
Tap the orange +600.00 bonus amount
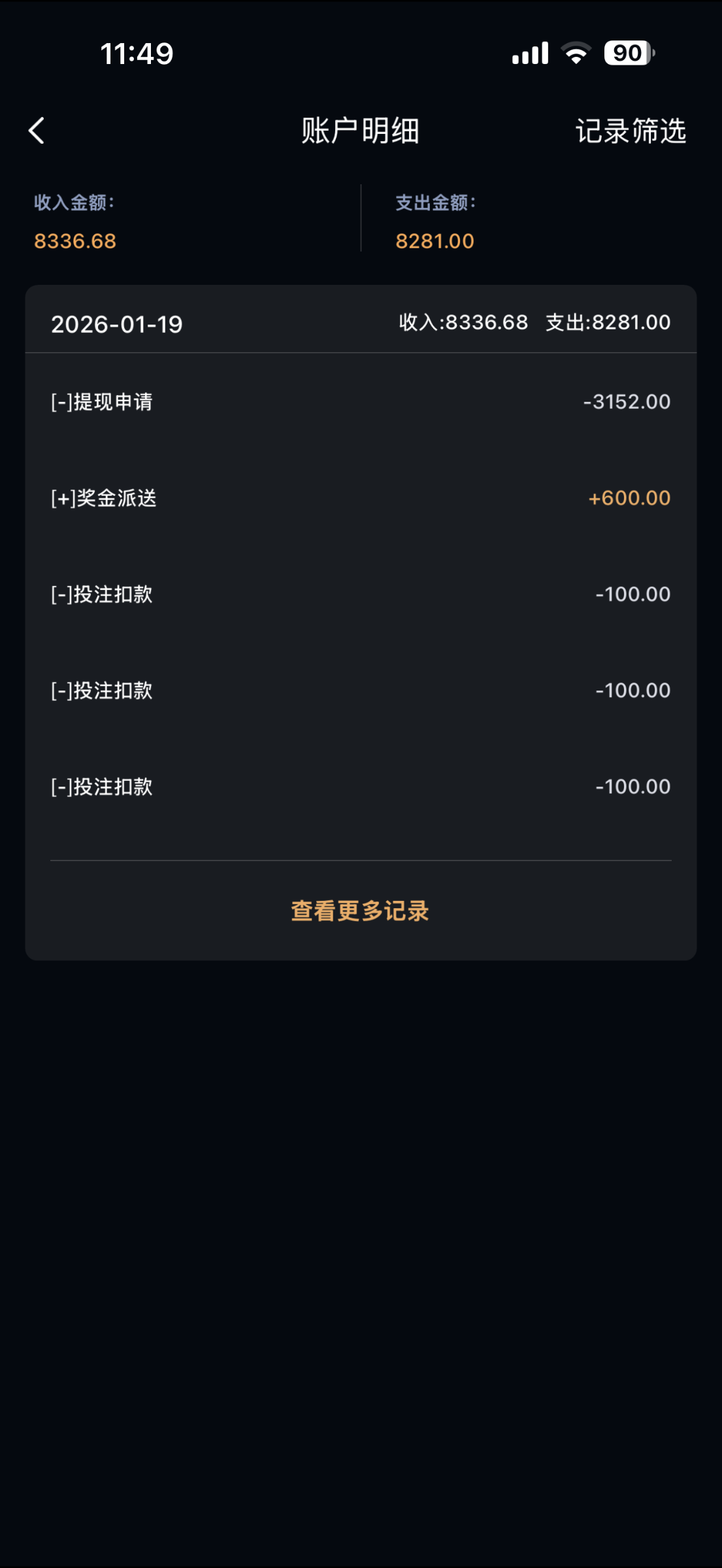629,497
